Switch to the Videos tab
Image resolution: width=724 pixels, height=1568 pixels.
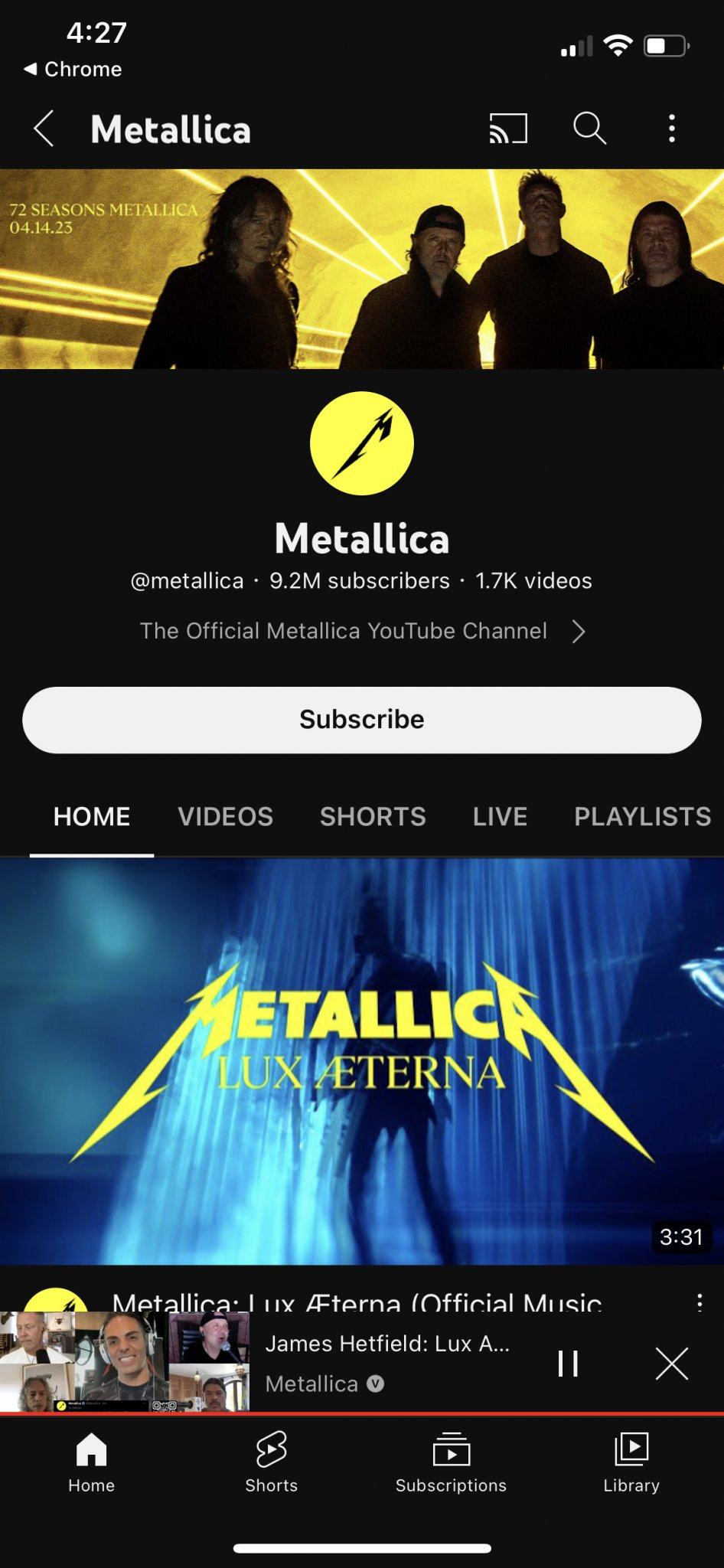[x=225, y=816]
